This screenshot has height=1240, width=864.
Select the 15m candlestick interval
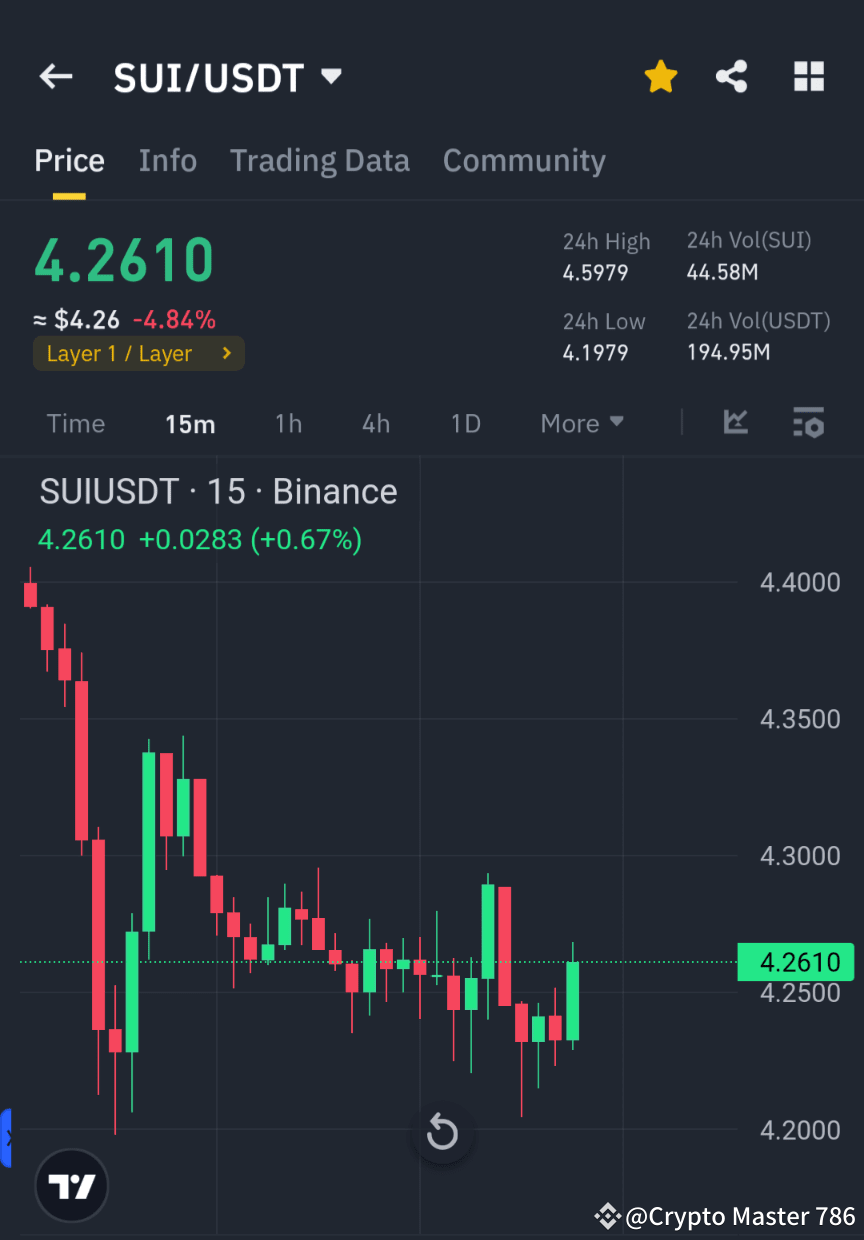pos(190,423)
